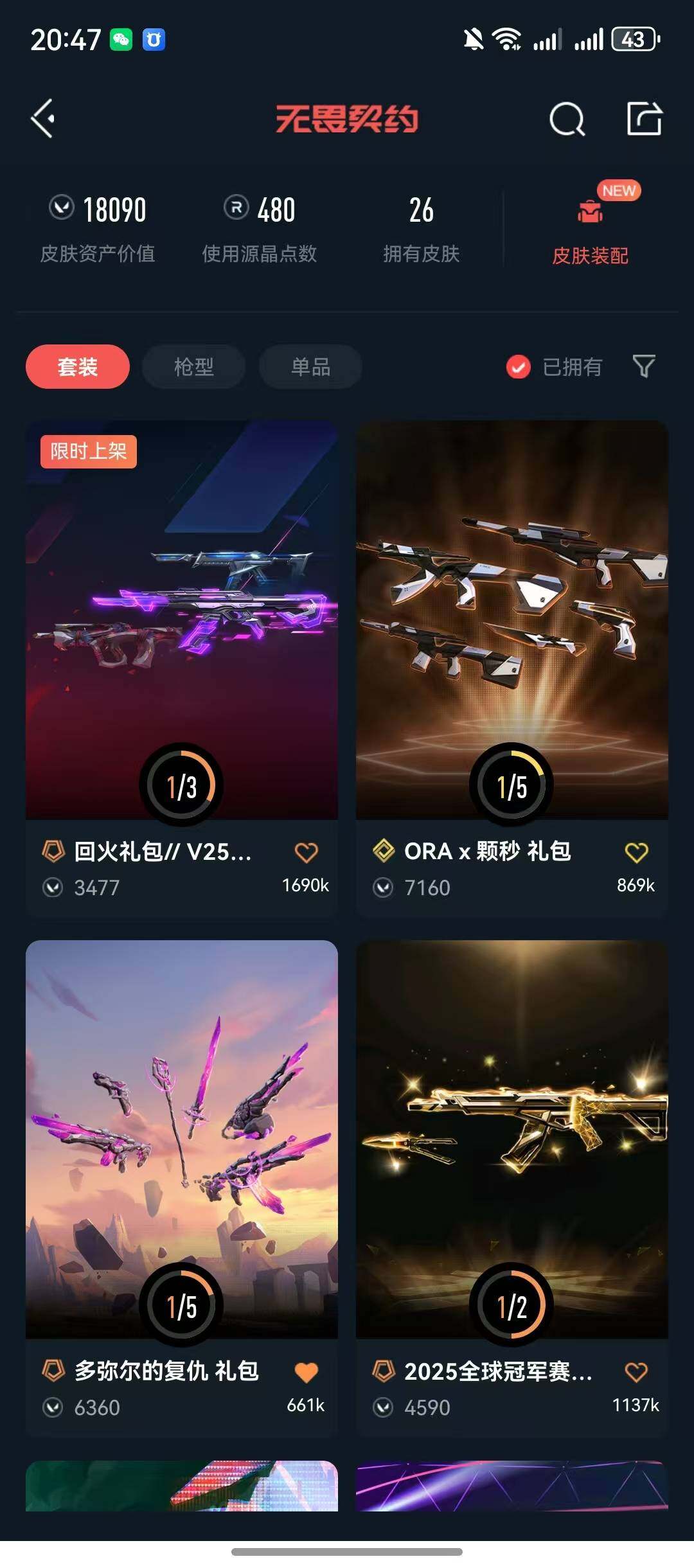Switch to the 单品 tab
The height and width of the screenshot is (1568, 694).
pos(310,367)
